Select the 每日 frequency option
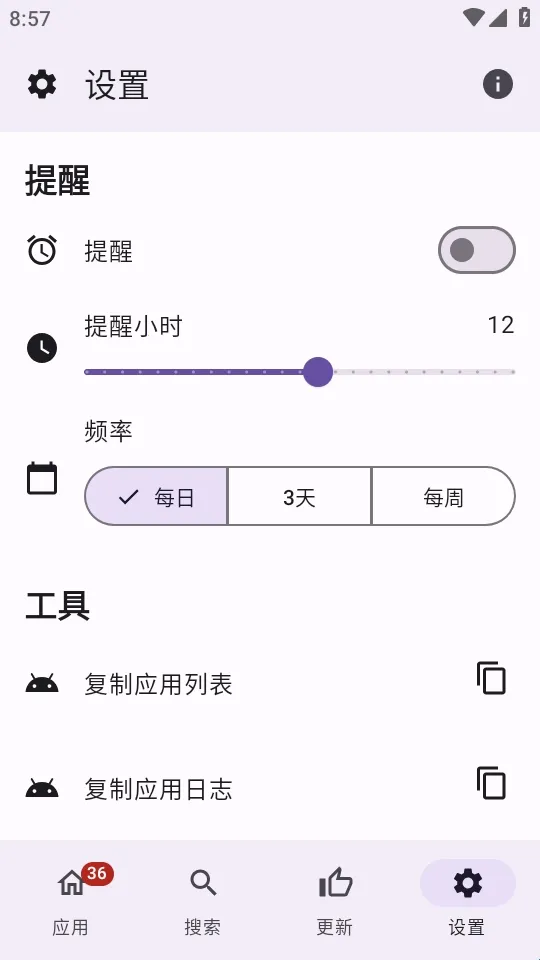540x960 pixels. pyautogui.click(x=156, y=497)
